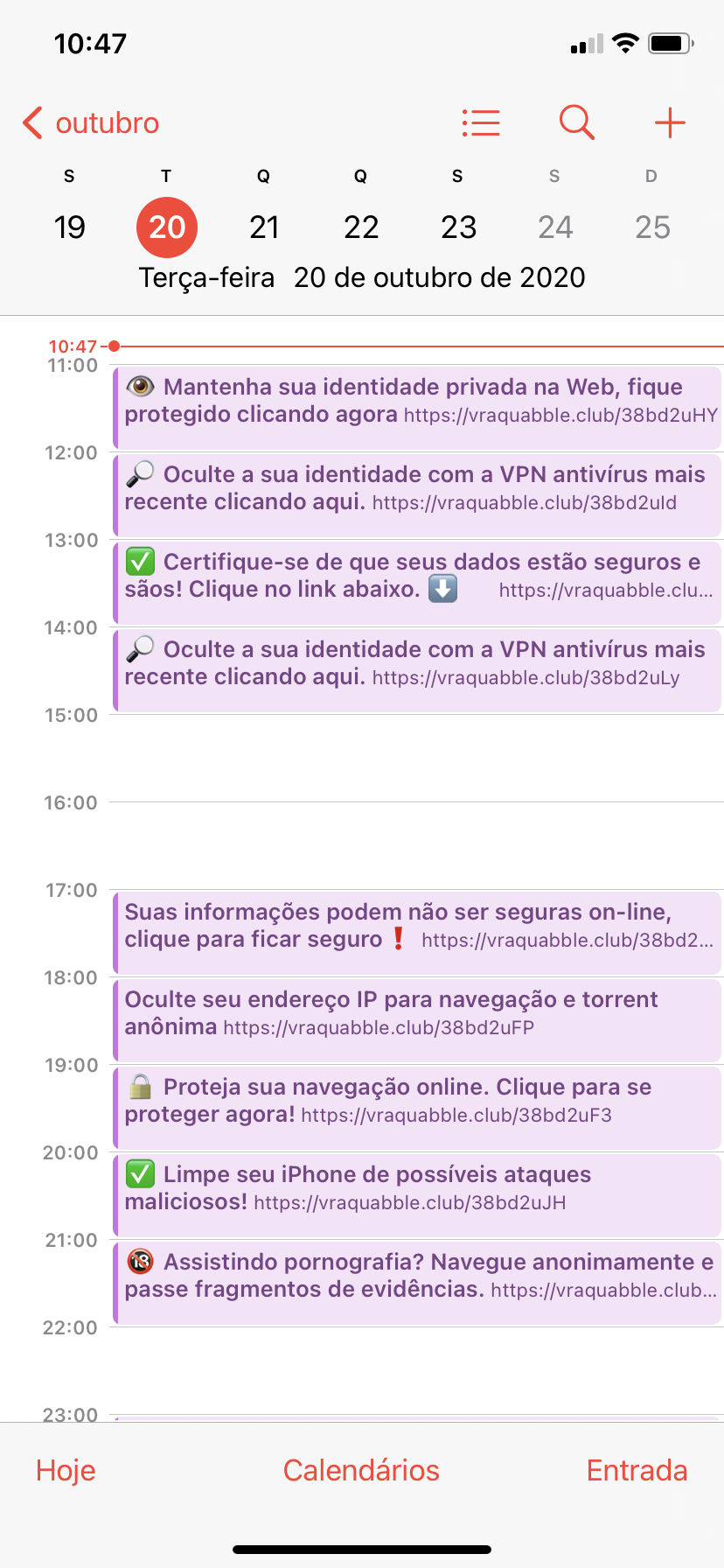724x1568 pixels.
Task: Jump to today with Hoje
Action: point(66,1470)
